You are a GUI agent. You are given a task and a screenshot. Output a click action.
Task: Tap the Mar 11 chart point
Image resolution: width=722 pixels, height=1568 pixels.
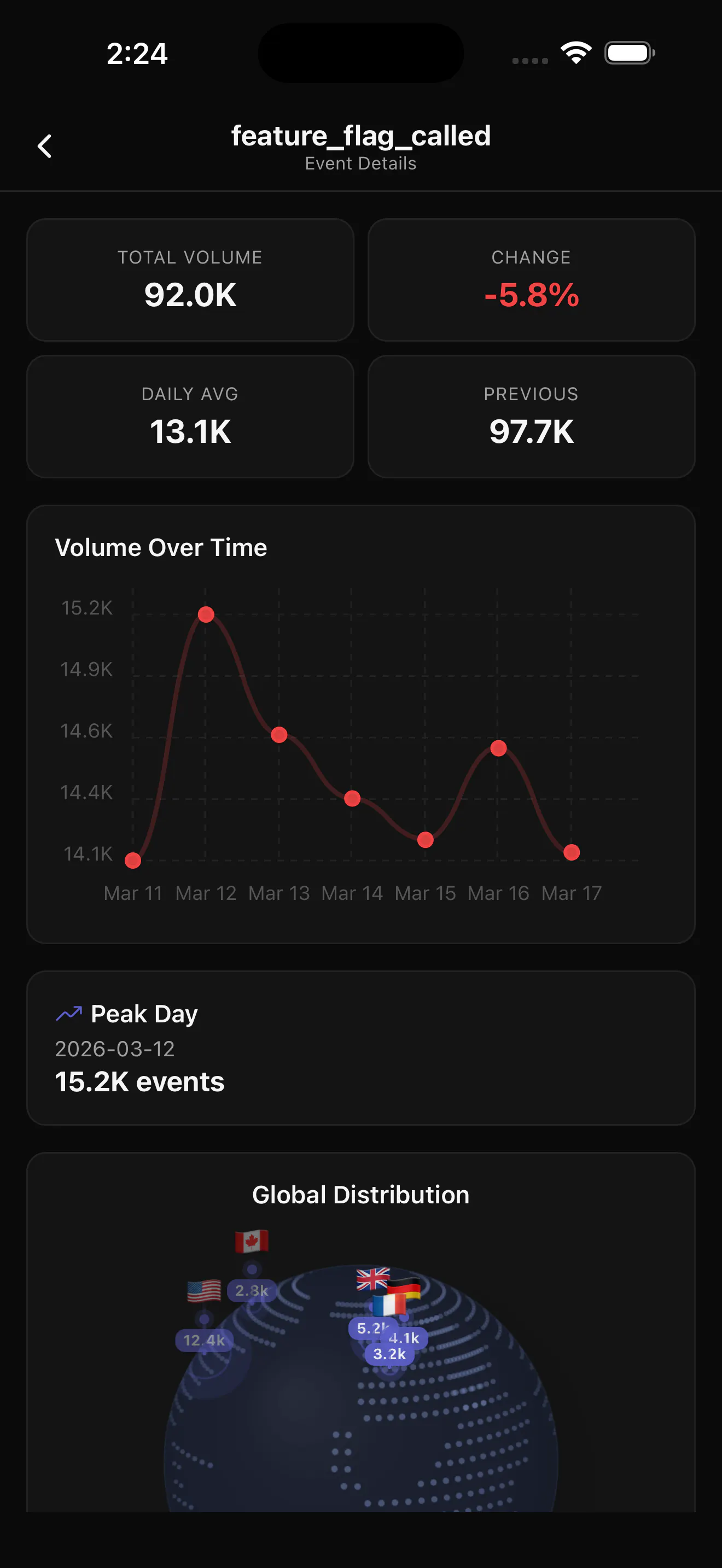pos(133,860)
